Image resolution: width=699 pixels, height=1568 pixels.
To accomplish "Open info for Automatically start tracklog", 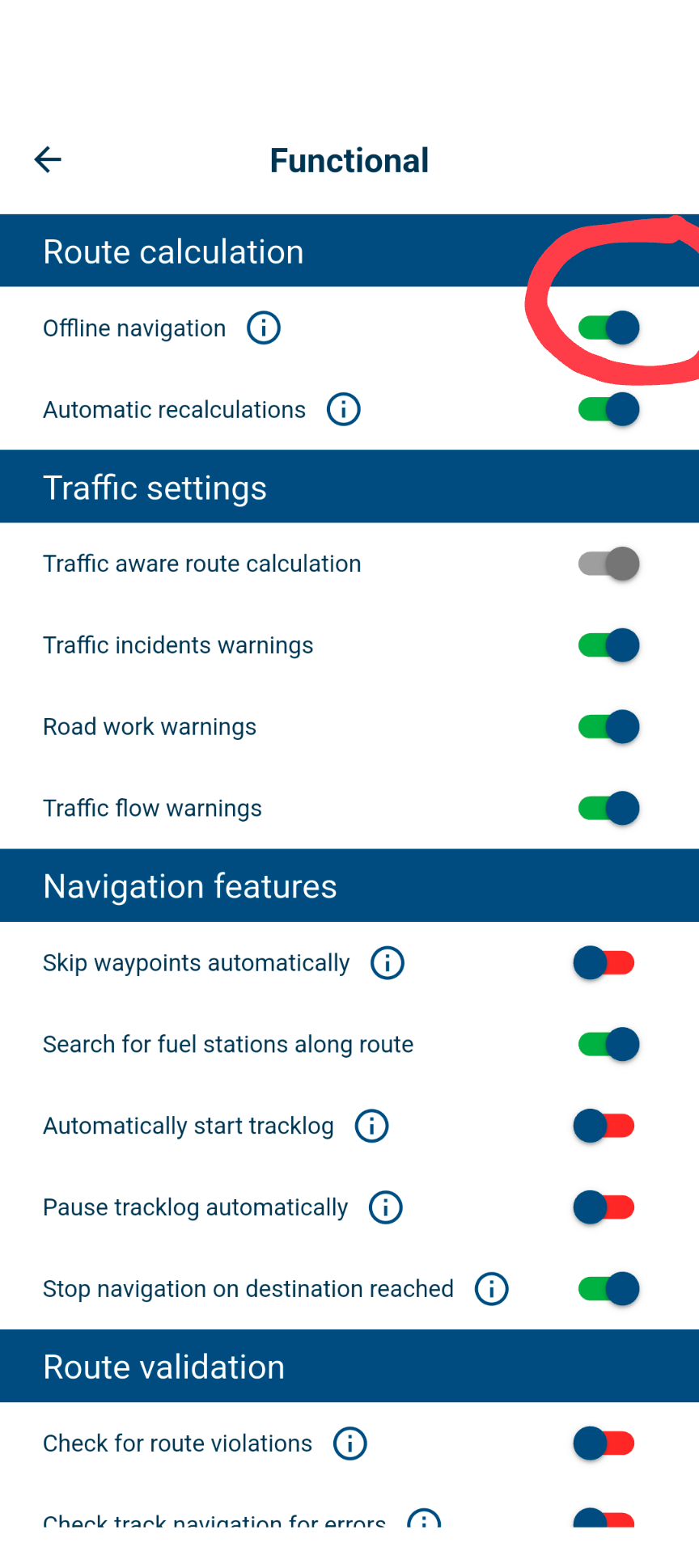I will [372, 1126].
